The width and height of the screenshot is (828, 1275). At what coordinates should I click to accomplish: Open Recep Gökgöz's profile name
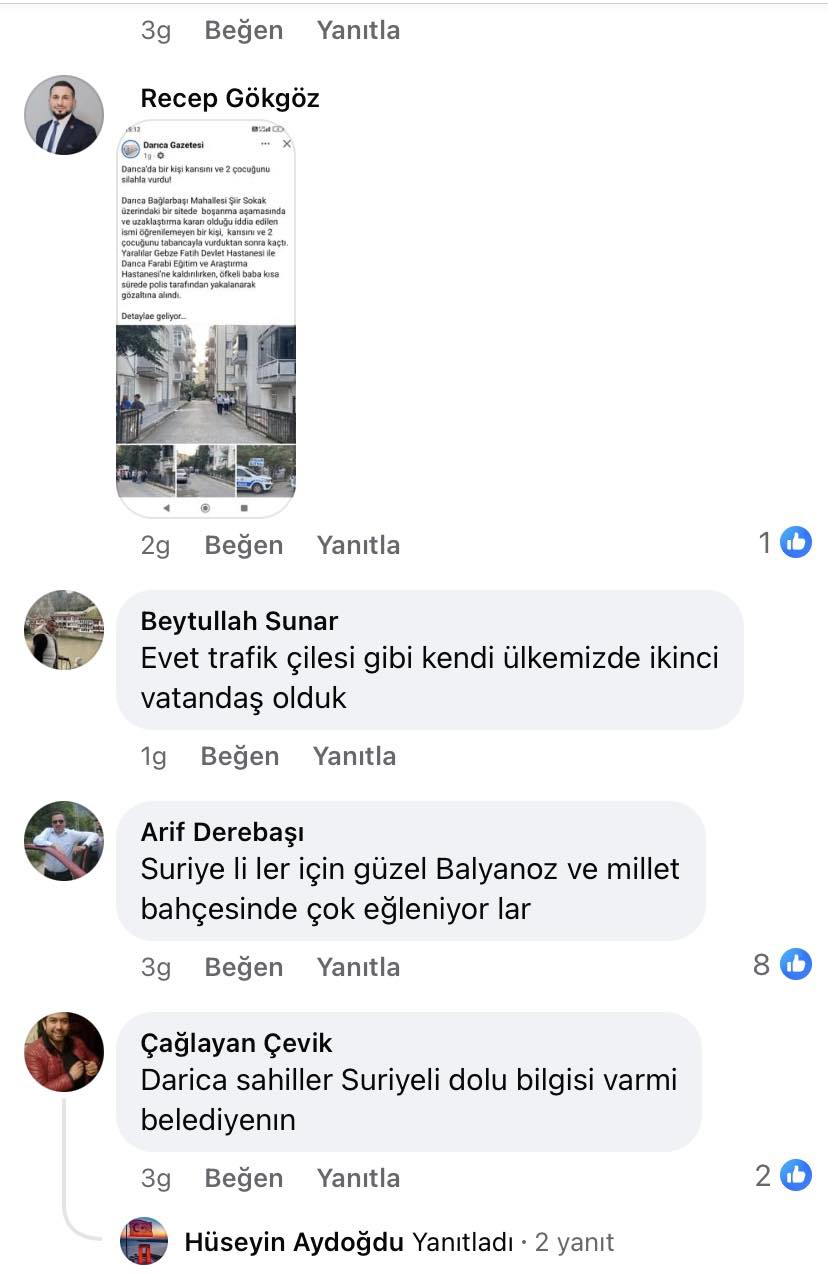pos(230,98)
